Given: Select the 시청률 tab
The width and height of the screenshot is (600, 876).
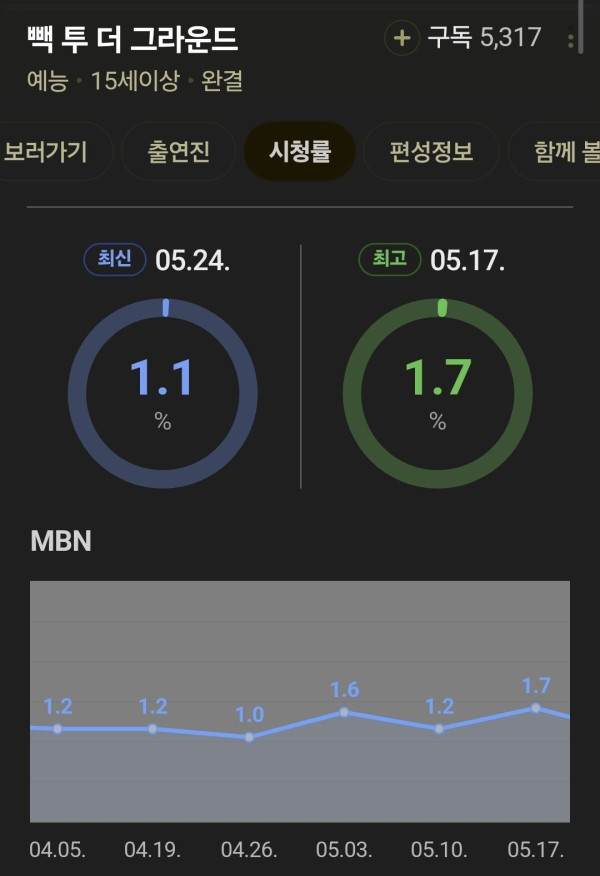Looking at the screenshot, I should [x=299, y=152].
